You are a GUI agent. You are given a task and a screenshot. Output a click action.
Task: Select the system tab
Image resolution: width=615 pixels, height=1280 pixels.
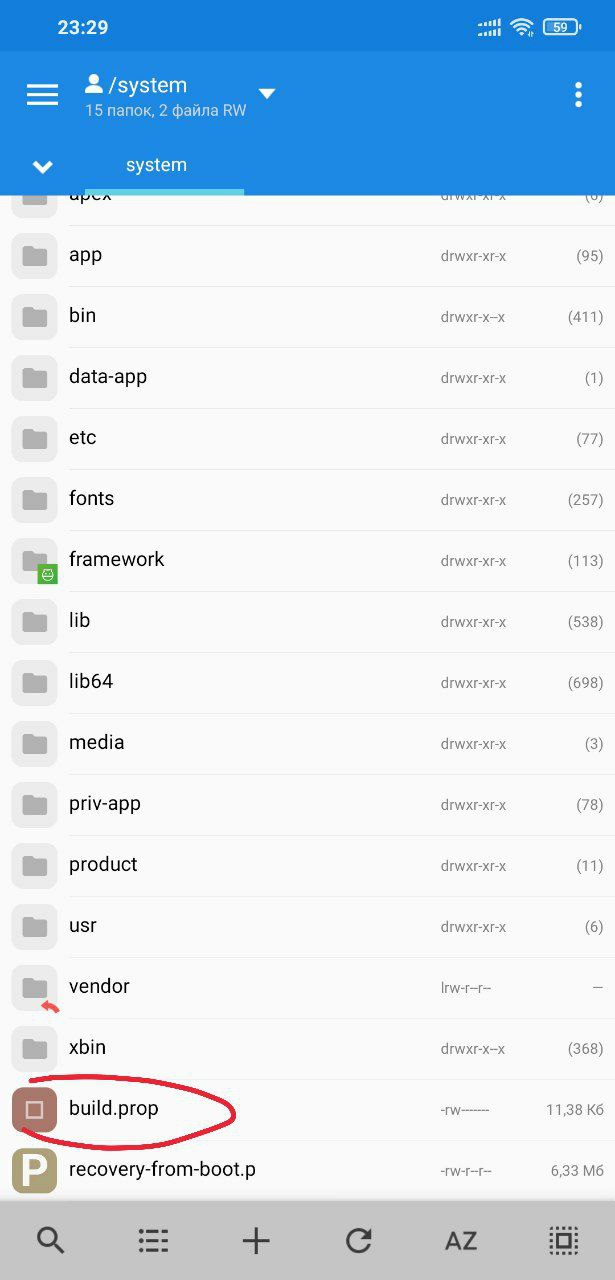156,166
